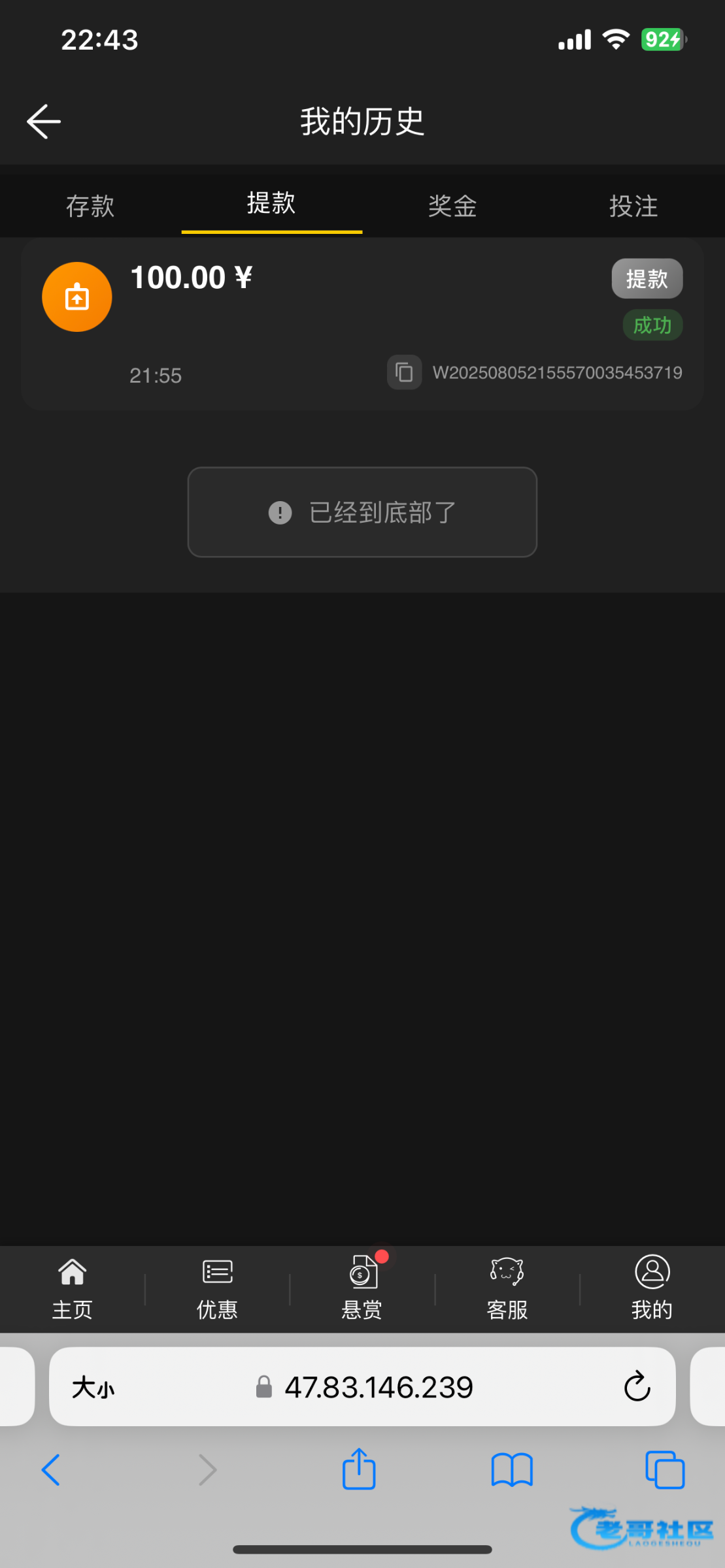Viewport: 725px width, 1568px height.
Task: Show the open Safari tabs
Action: (x=665, y=1471)
